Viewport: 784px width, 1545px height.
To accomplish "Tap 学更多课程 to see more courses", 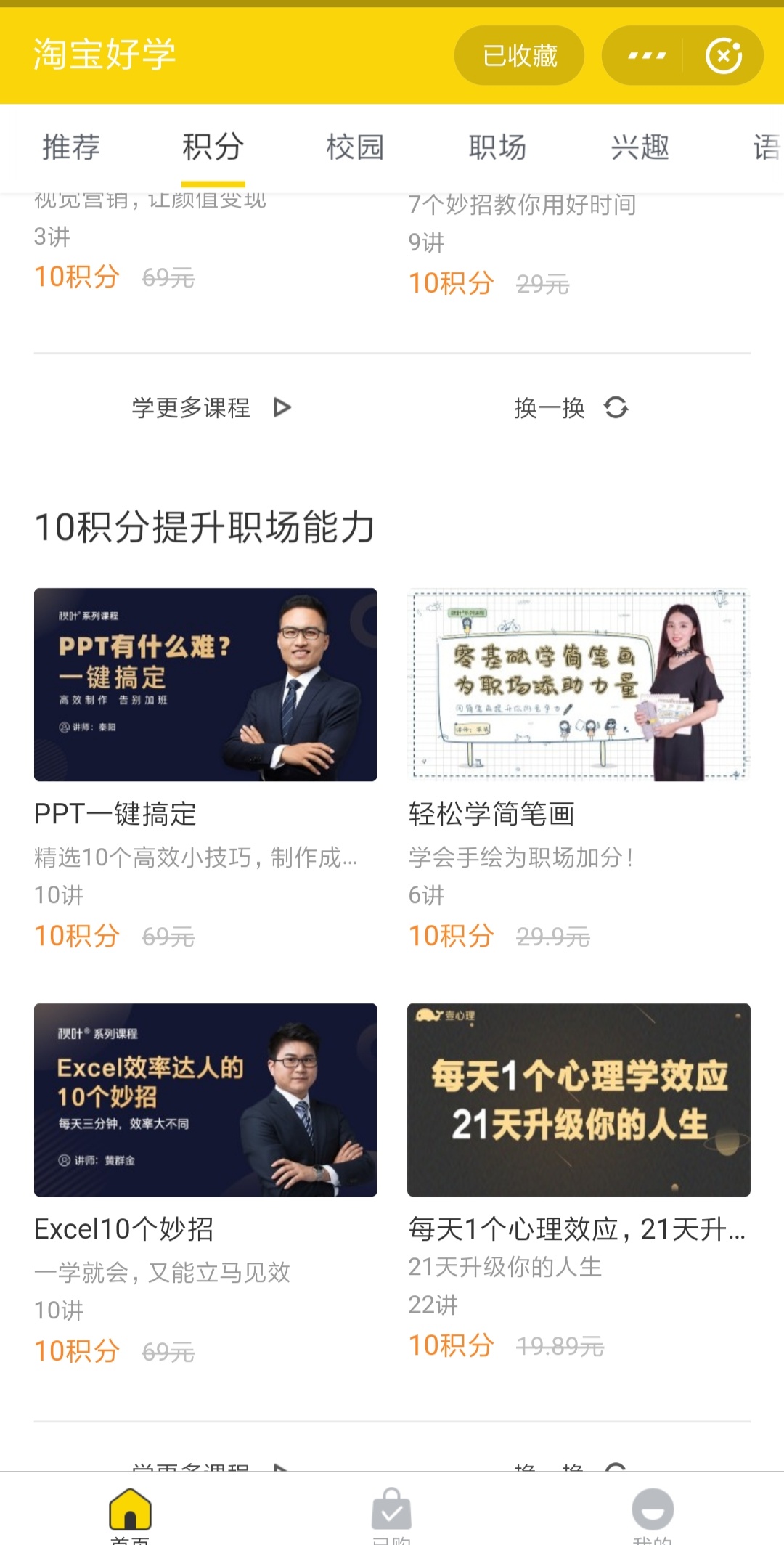I will pyautogui.click(x=190, y=407).
